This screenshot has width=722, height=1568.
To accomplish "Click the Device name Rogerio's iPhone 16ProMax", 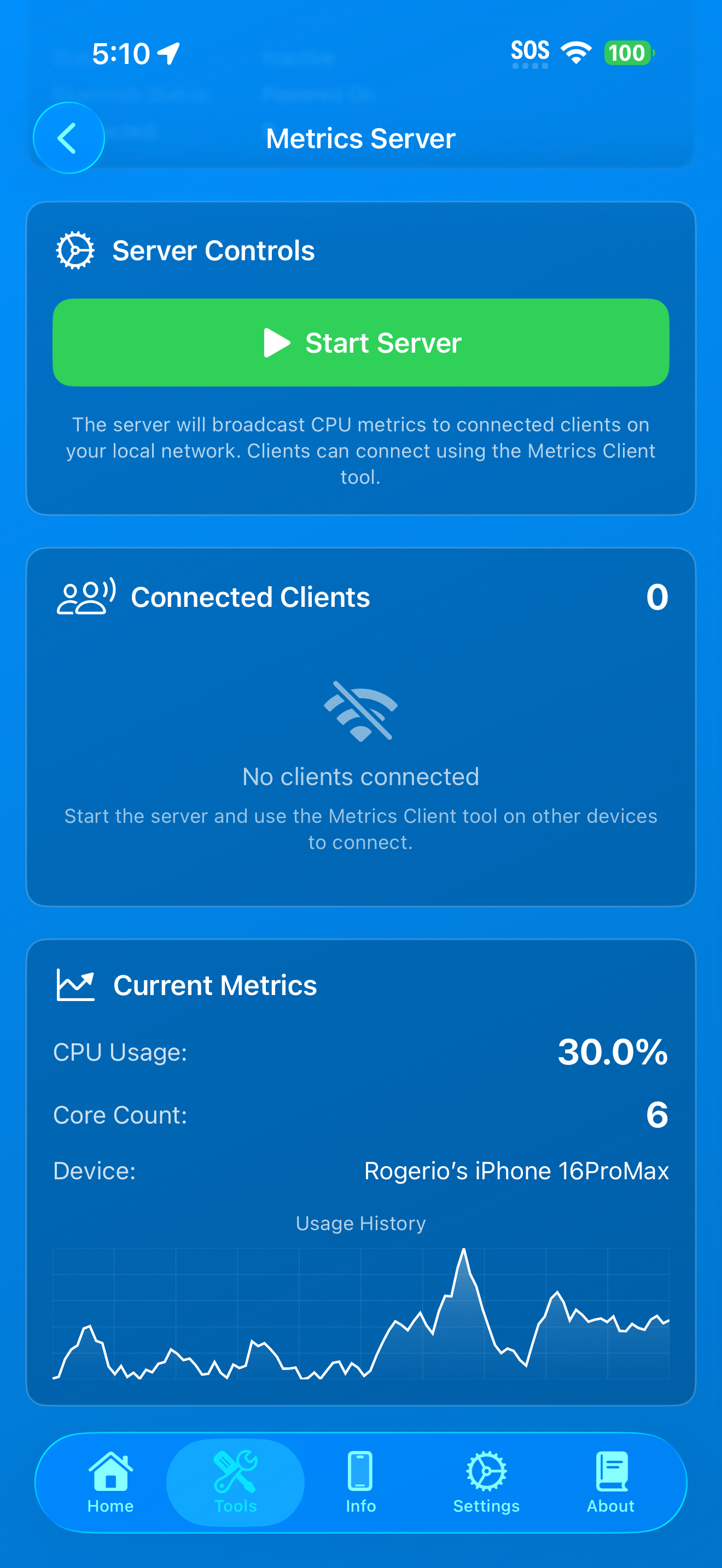I will [x=516, y=1171].
